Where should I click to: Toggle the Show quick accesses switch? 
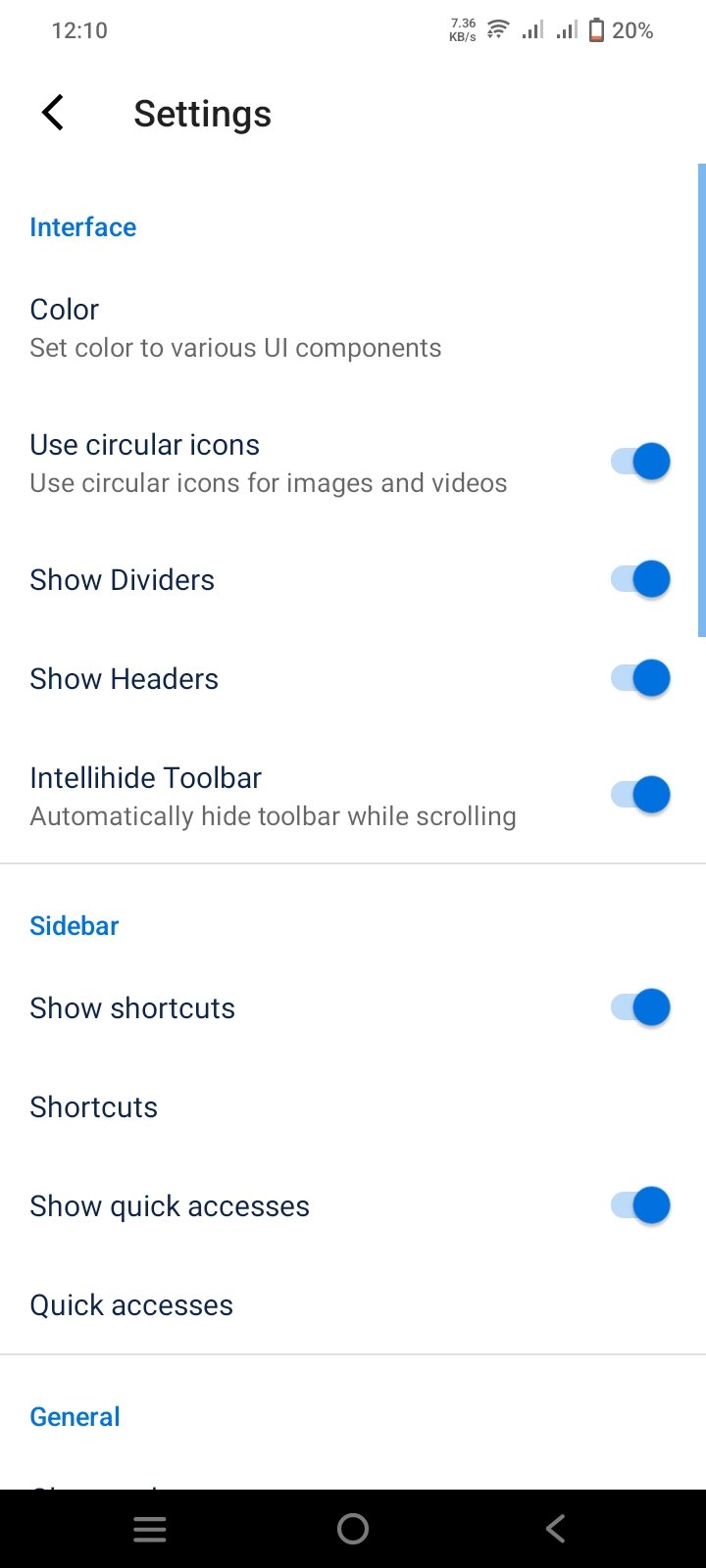tap(640, 1205)
